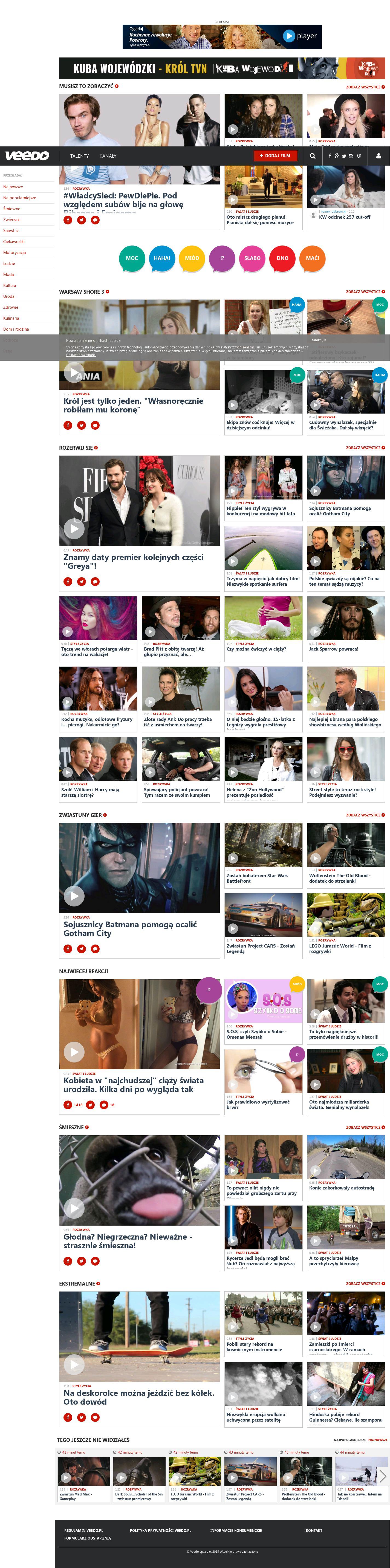Select Motoryzacja in the sidebar
Image resolution: width=390 pixels, height=1568 pixels.
pos(15,253)
